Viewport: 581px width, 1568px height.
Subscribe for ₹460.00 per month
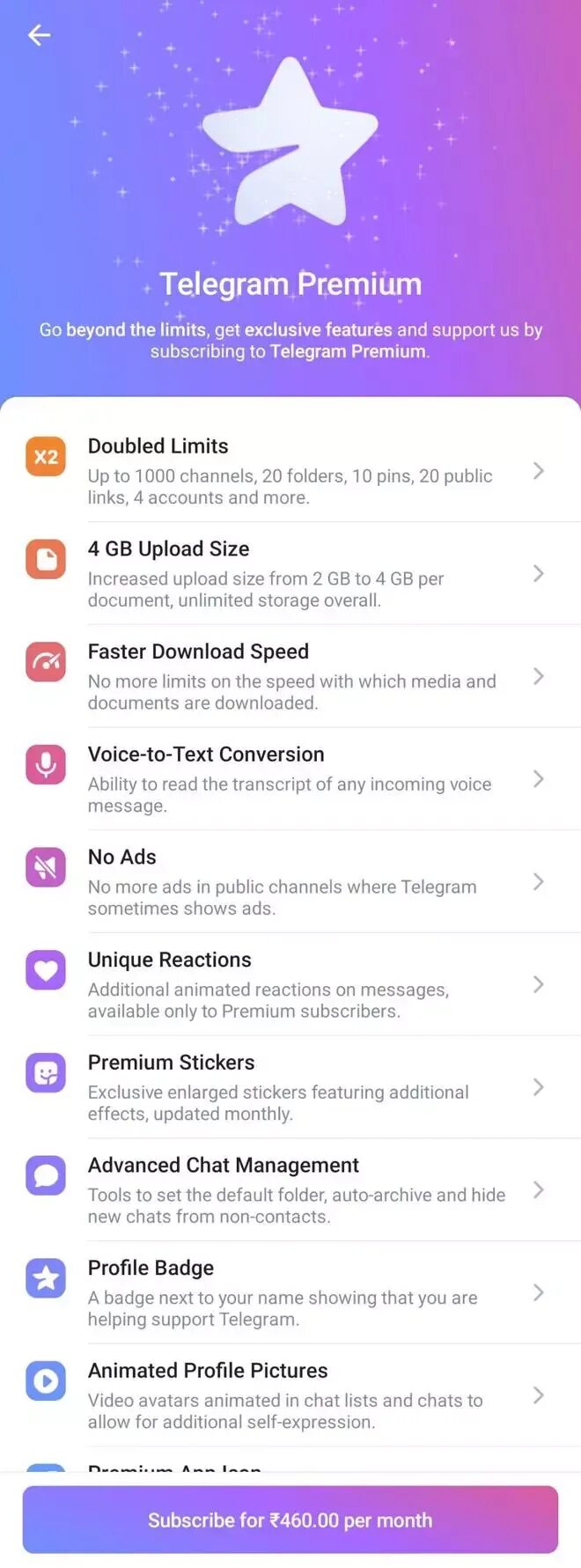(290, 1520)
